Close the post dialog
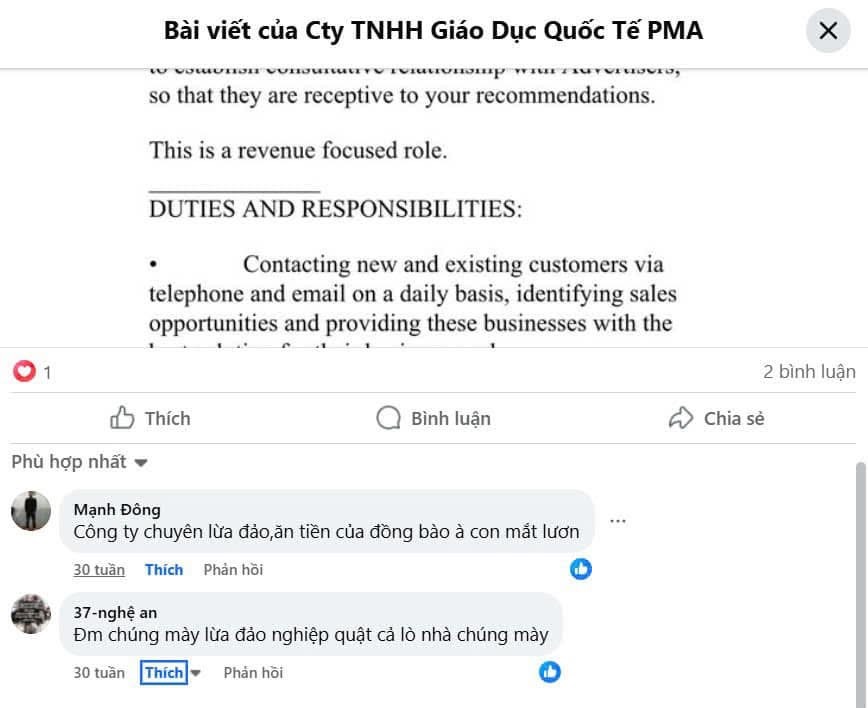This screenshot has width=868, height=708. click(828, 31)
